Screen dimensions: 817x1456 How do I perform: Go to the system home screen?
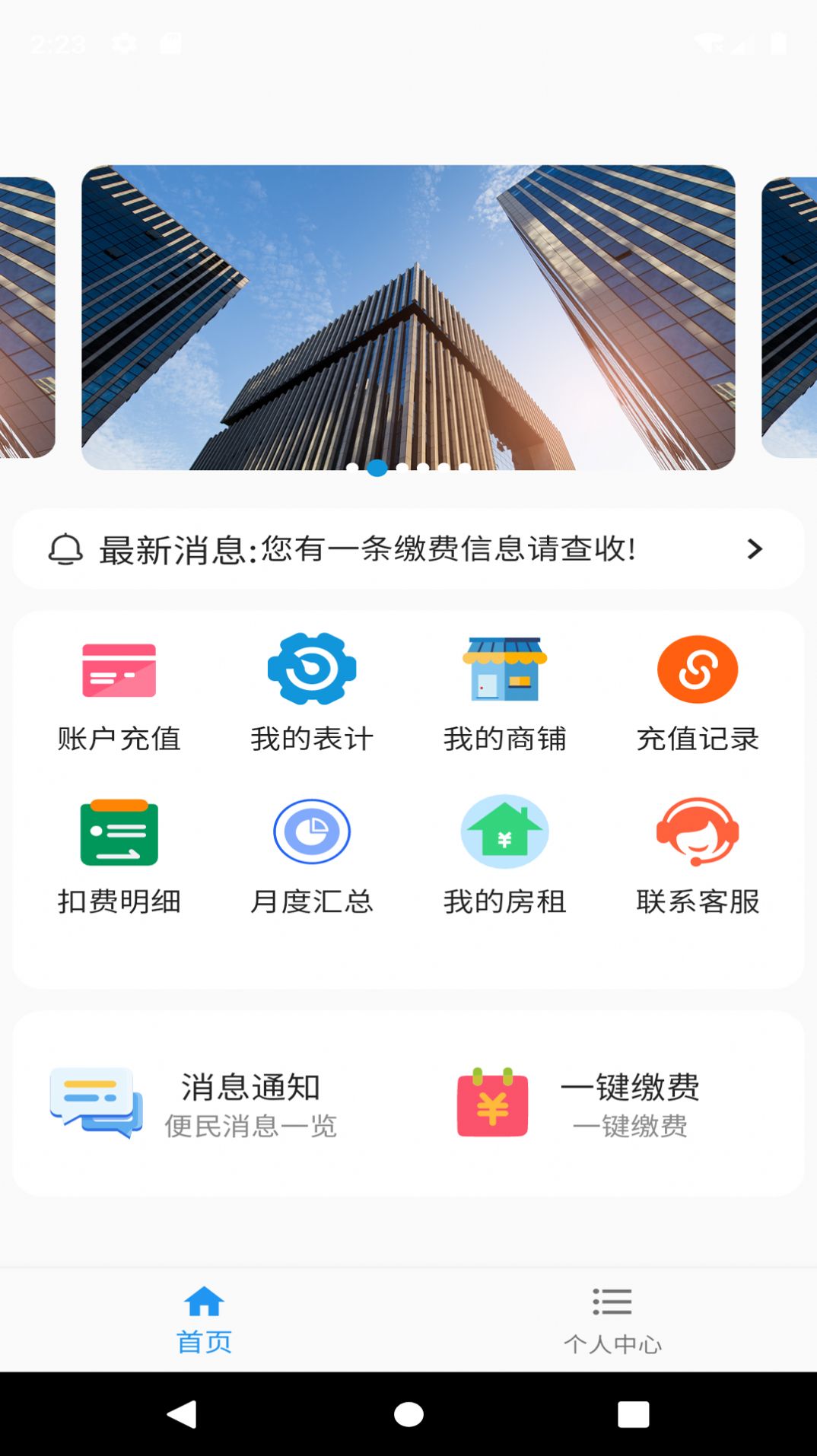click(x=408, y=1414)
